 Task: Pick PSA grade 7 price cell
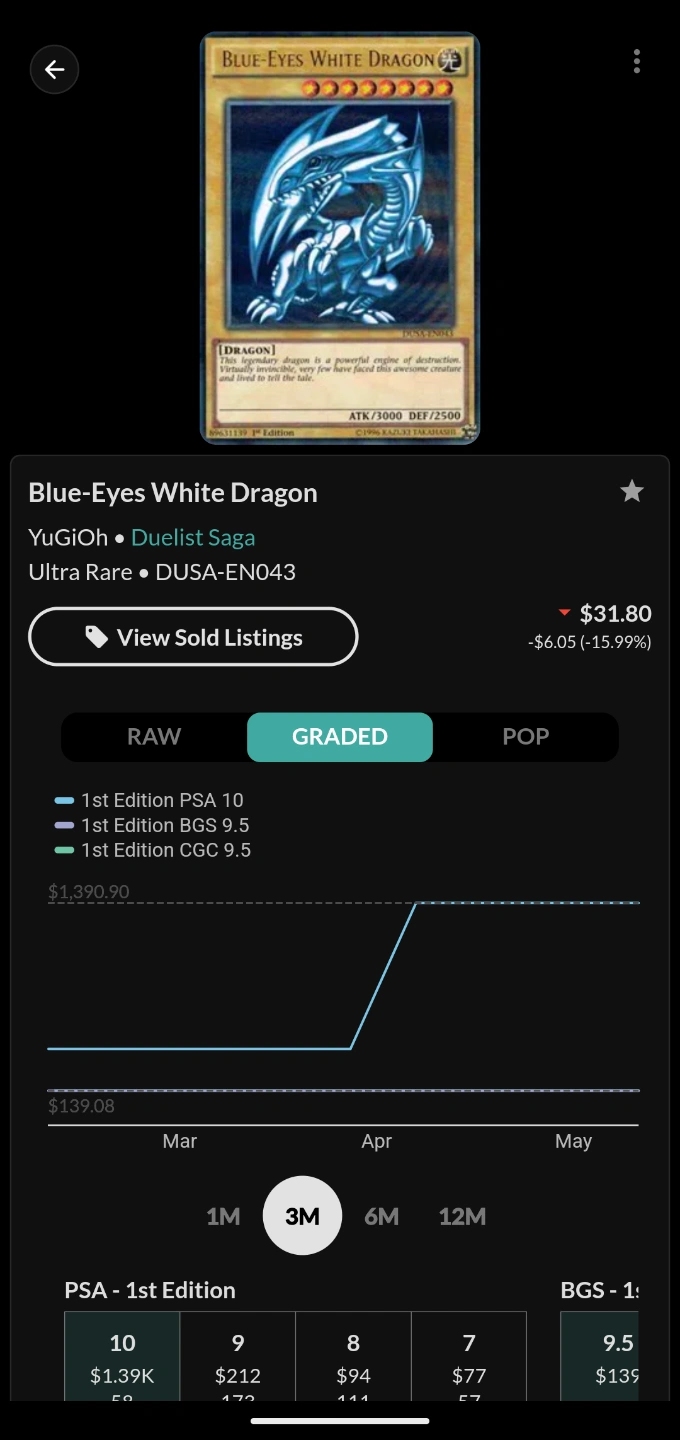click(469, 1357)
